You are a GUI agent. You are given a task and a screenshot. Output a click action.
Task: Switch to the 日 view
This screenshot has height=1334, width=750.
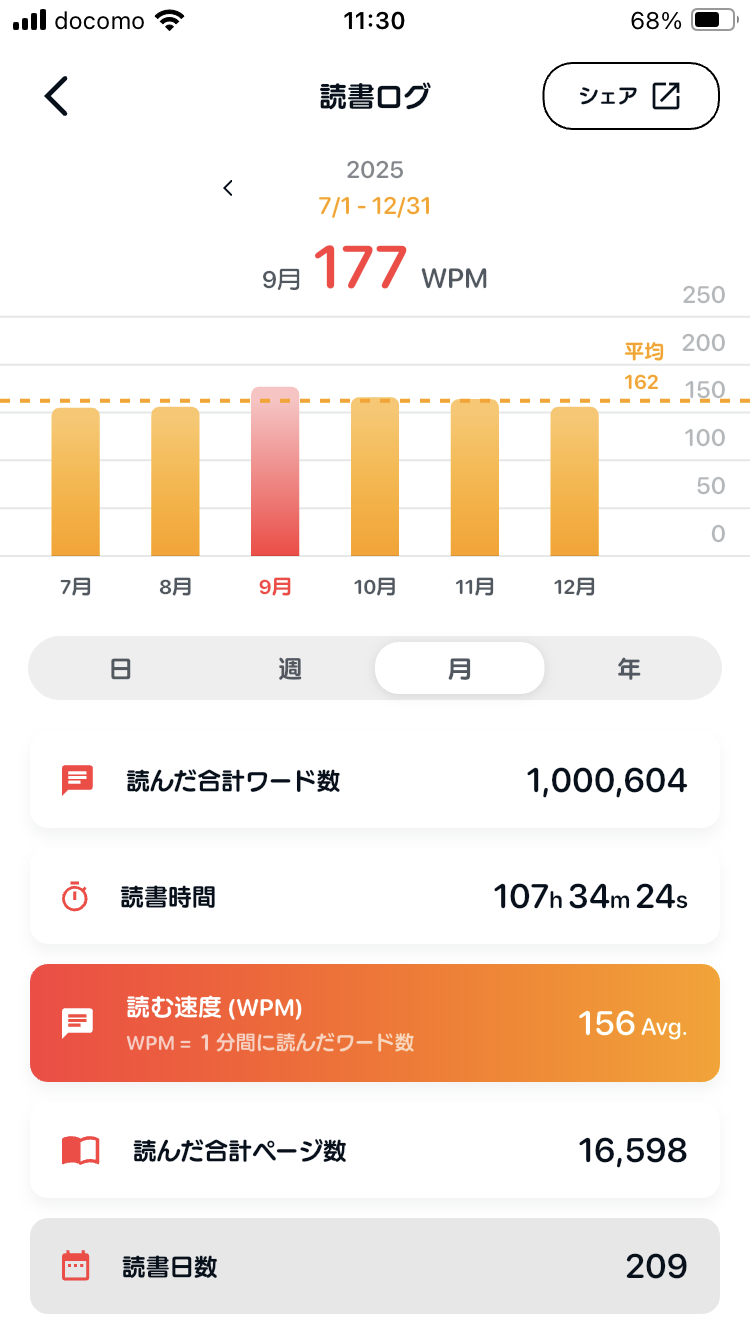coord(121,669)
